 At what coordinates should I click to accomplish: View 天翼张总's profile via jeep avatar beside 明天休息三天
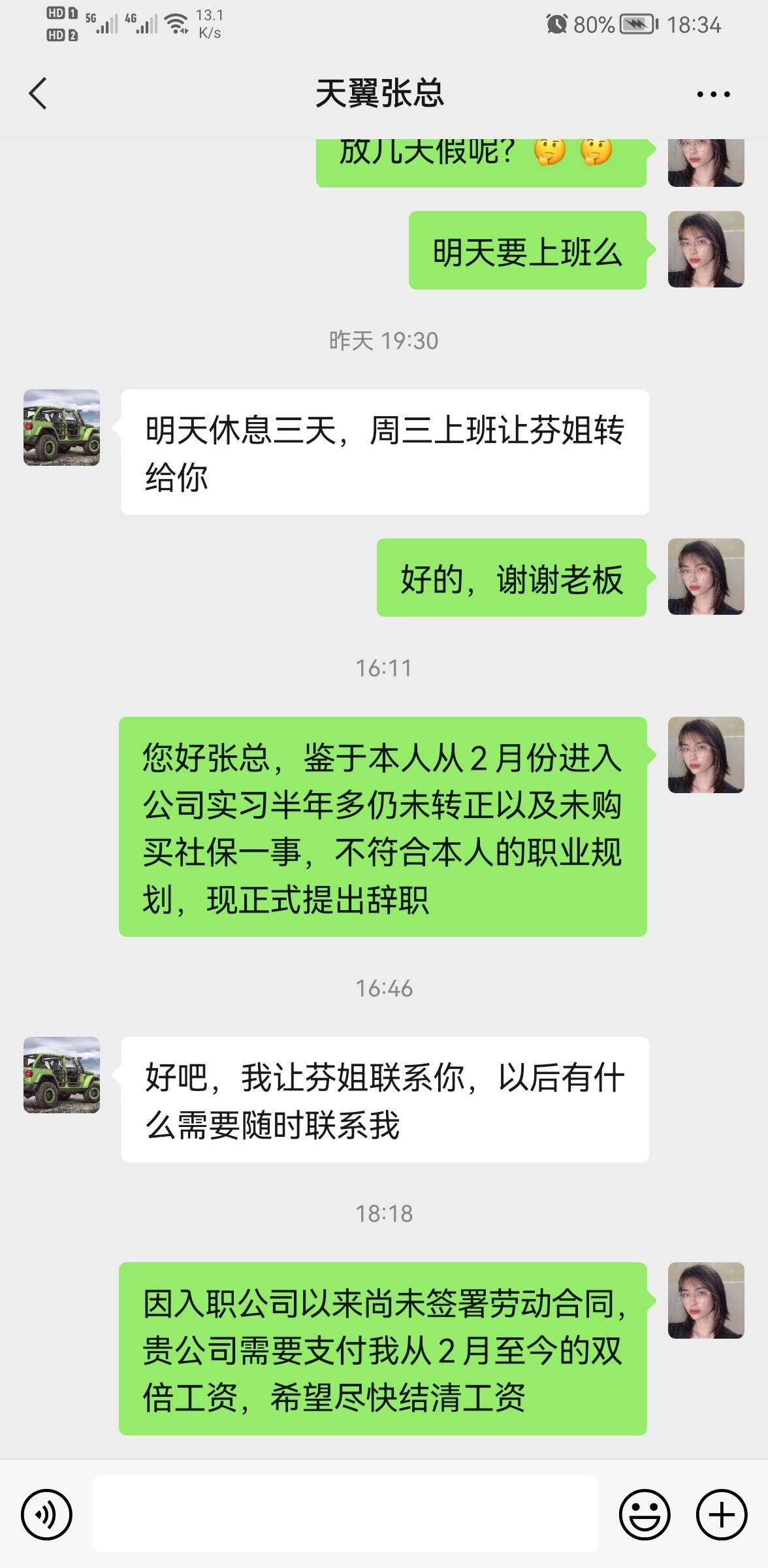[62, 428]
